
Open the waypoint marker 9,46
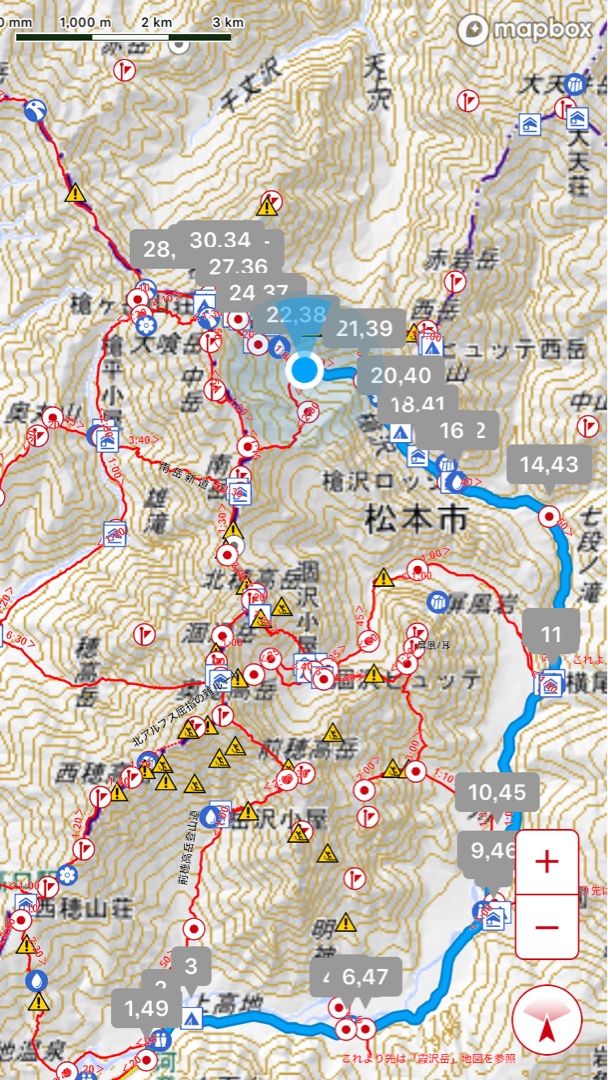[496, 851]
